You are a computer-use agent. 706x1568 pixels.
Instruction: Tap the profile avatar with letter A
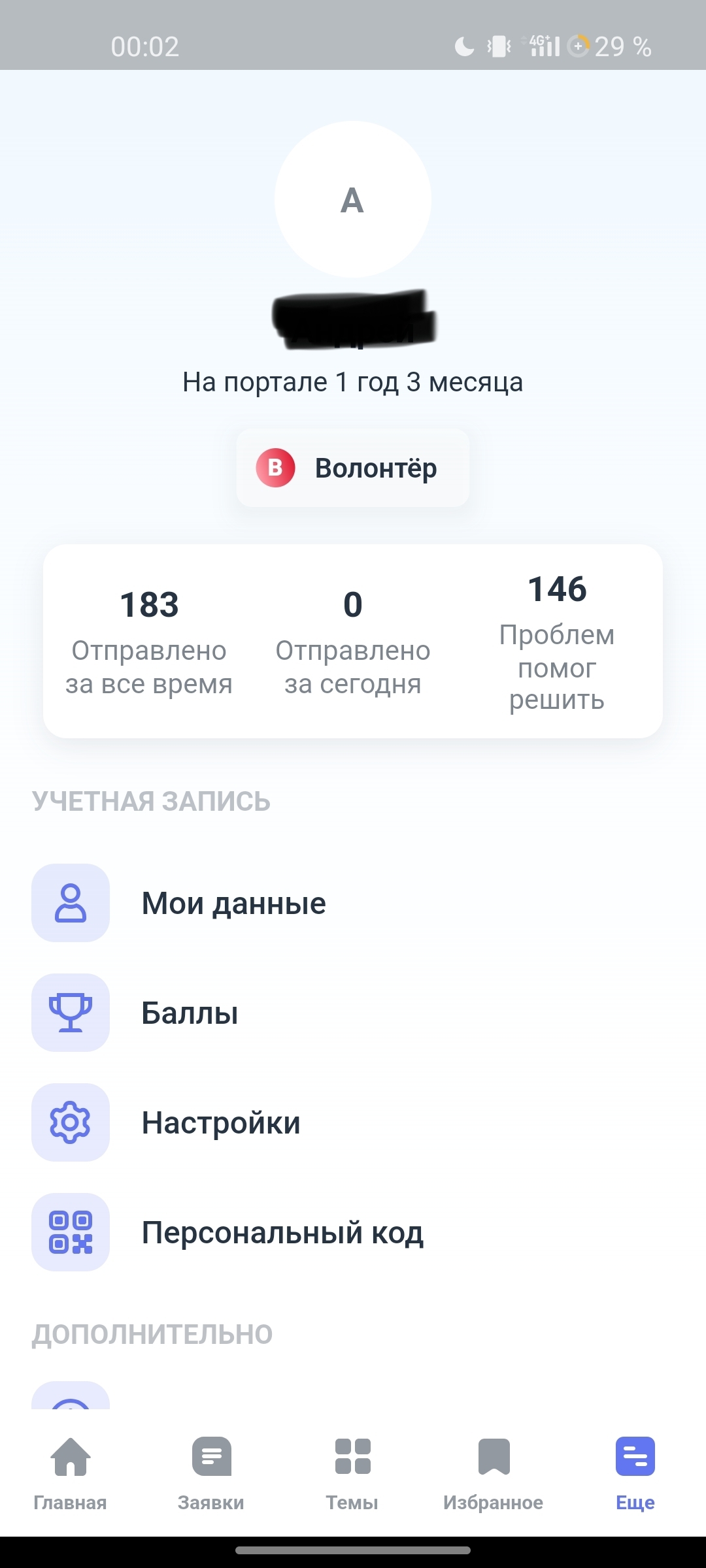click(x=353, y=199)
